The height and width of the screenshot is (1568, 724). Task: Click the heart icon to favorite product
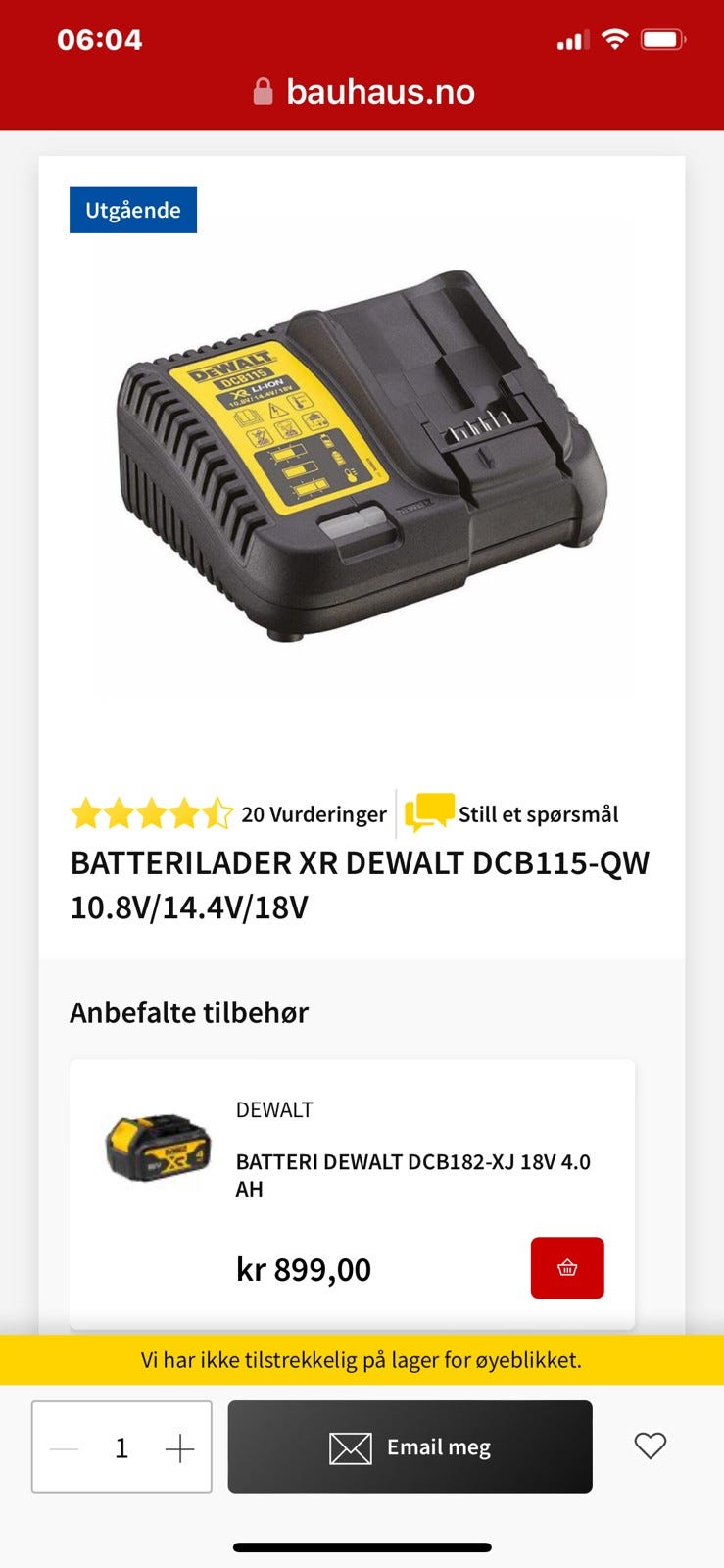click(x=650, y=1445)
